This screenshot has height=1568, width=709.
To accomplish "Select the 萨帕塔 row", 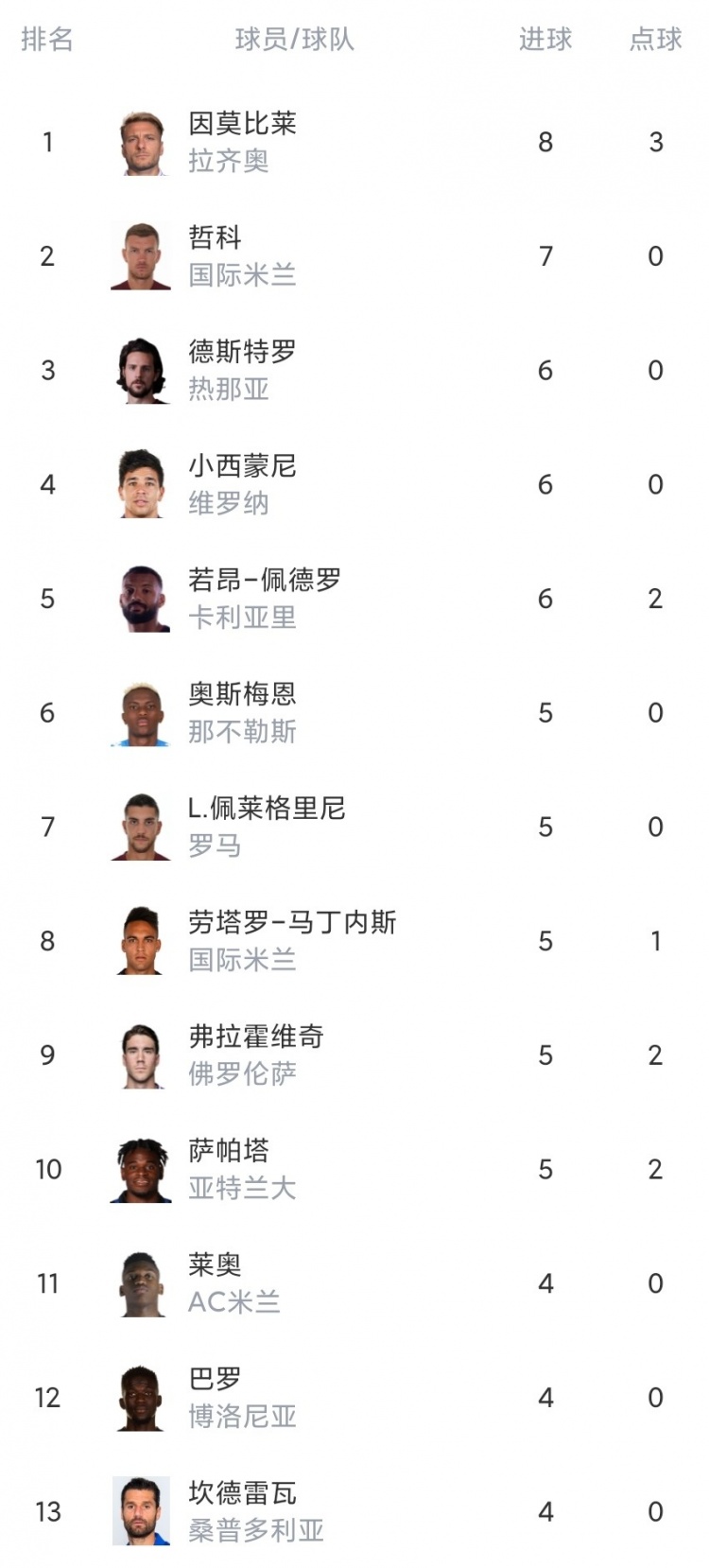I will (354, 1169).
